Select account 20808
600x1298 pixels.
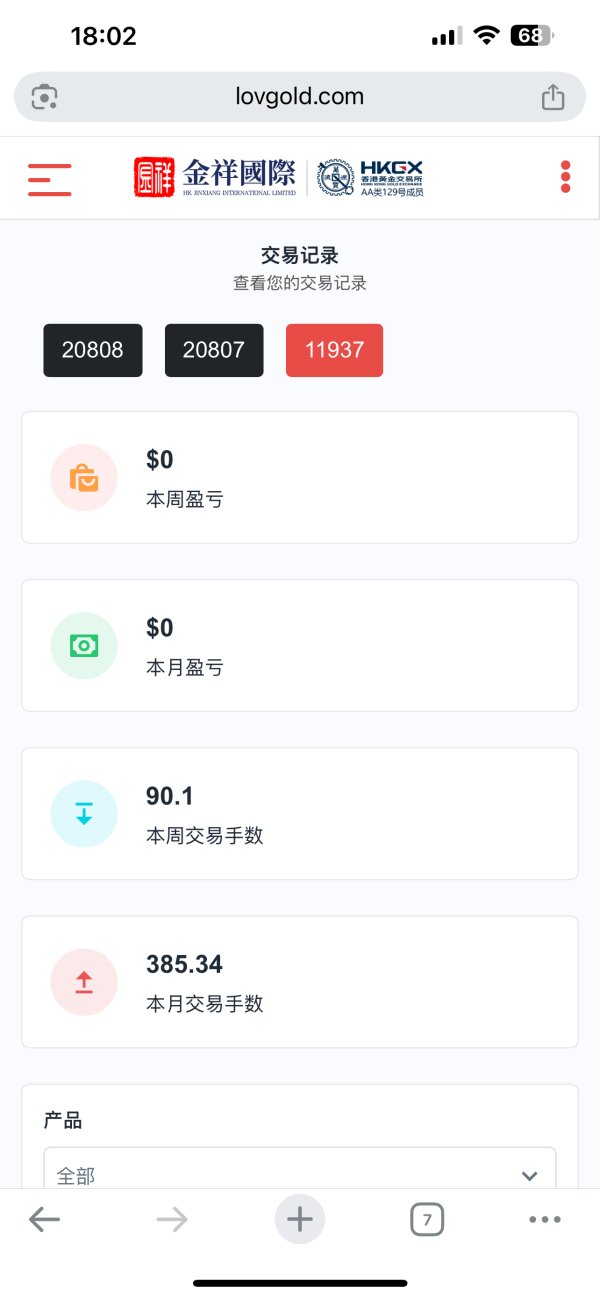click(93, 350)
